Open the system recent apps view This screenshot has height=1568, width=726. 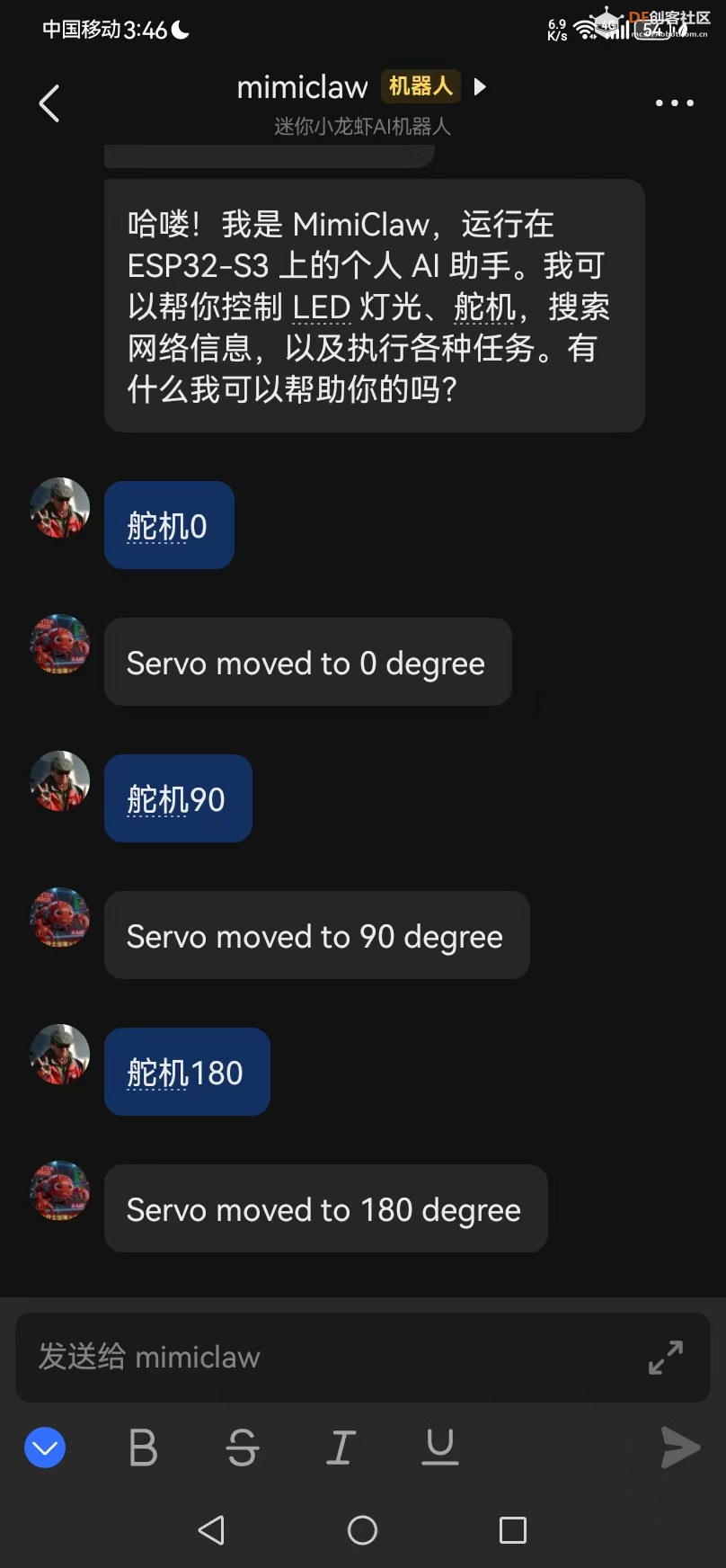tap(513, 1529)
